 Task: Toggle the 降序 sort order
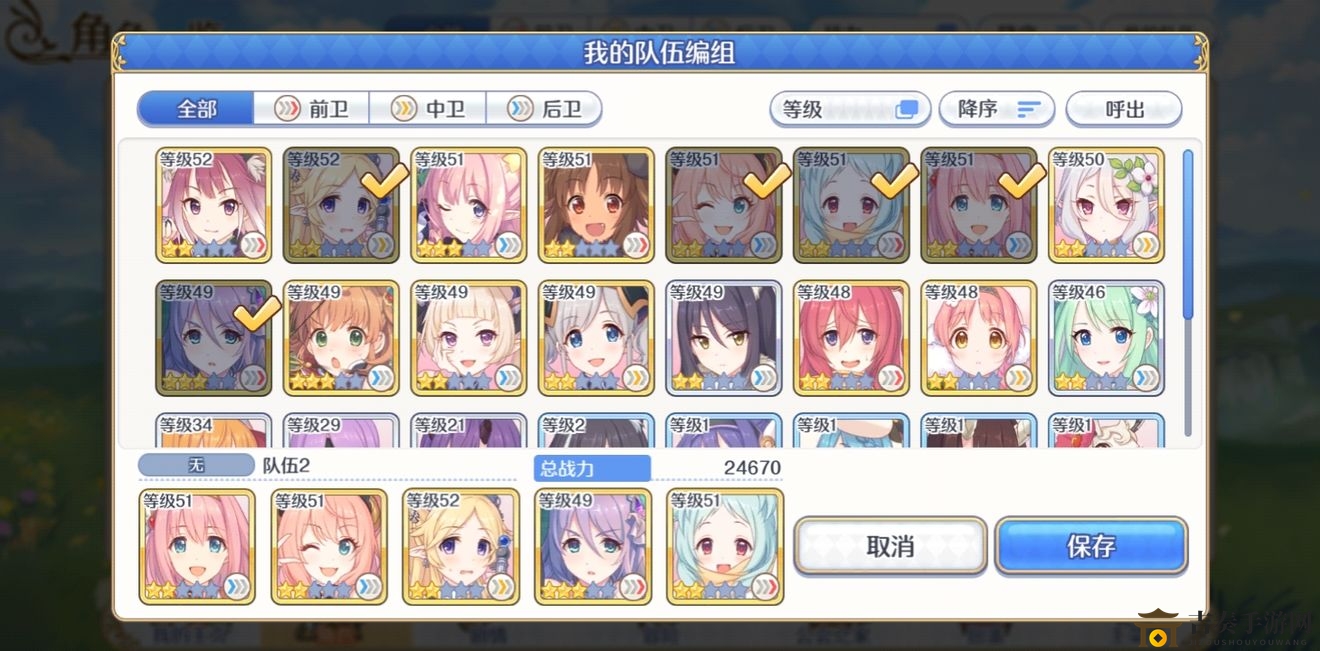pyautogui.click(x=996, y=109)
